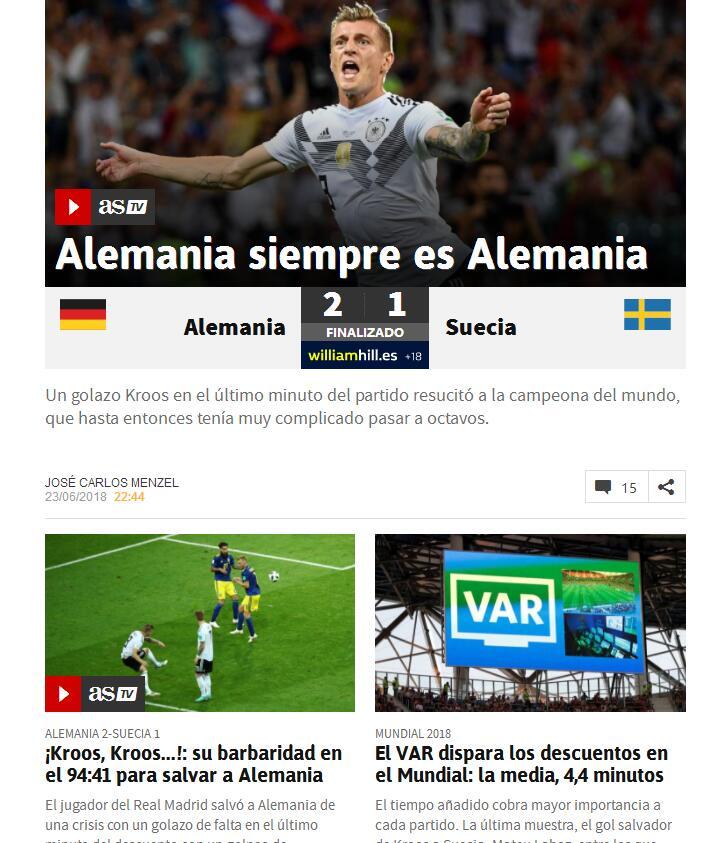Open headline Alemania siempre es Alemania
701x843 pixels.
(351, 255)
